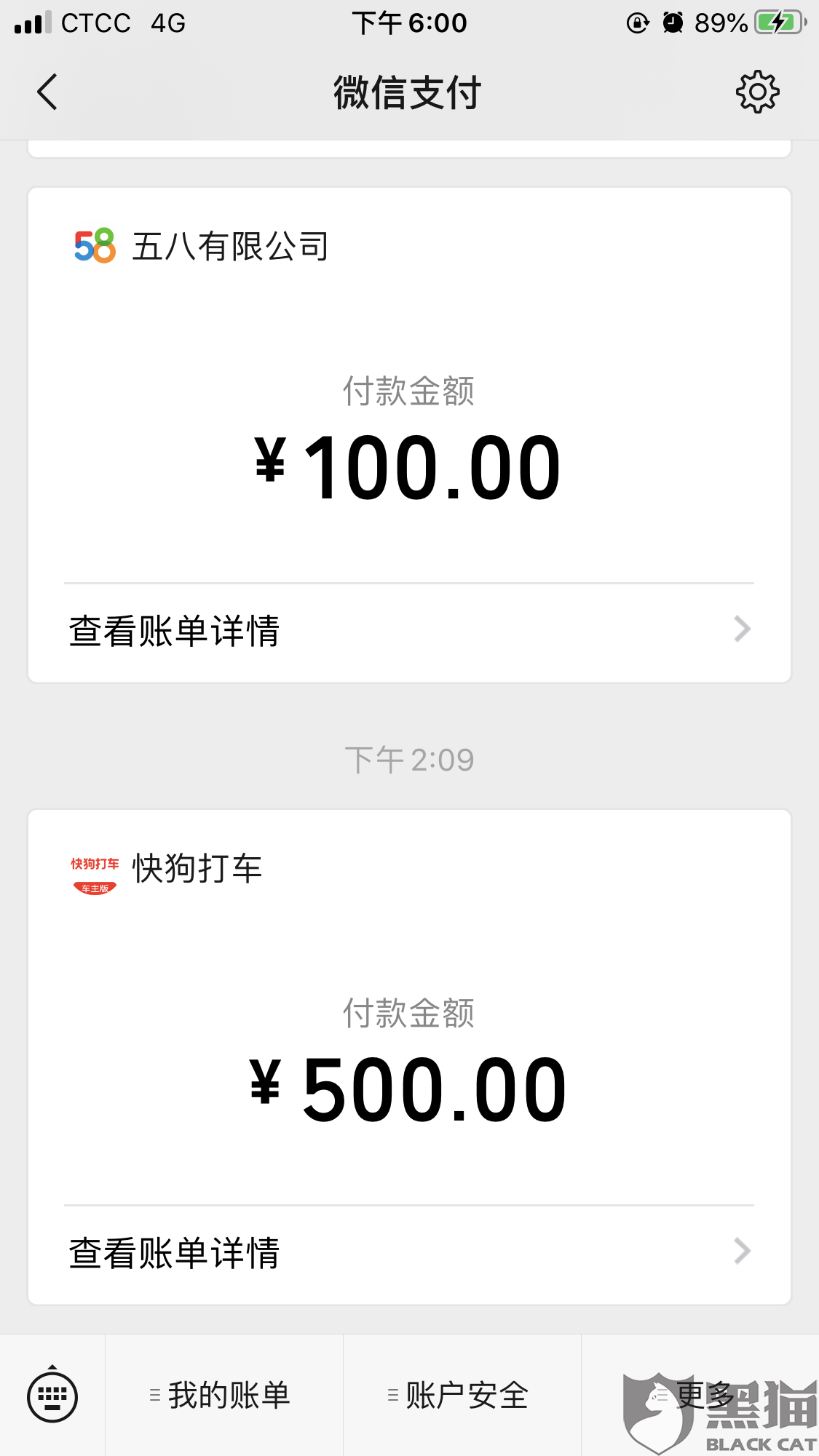View bill details for 五八有限公司 payment
This screenshot has height=1456, width=819.
click(x=409, y=630)
